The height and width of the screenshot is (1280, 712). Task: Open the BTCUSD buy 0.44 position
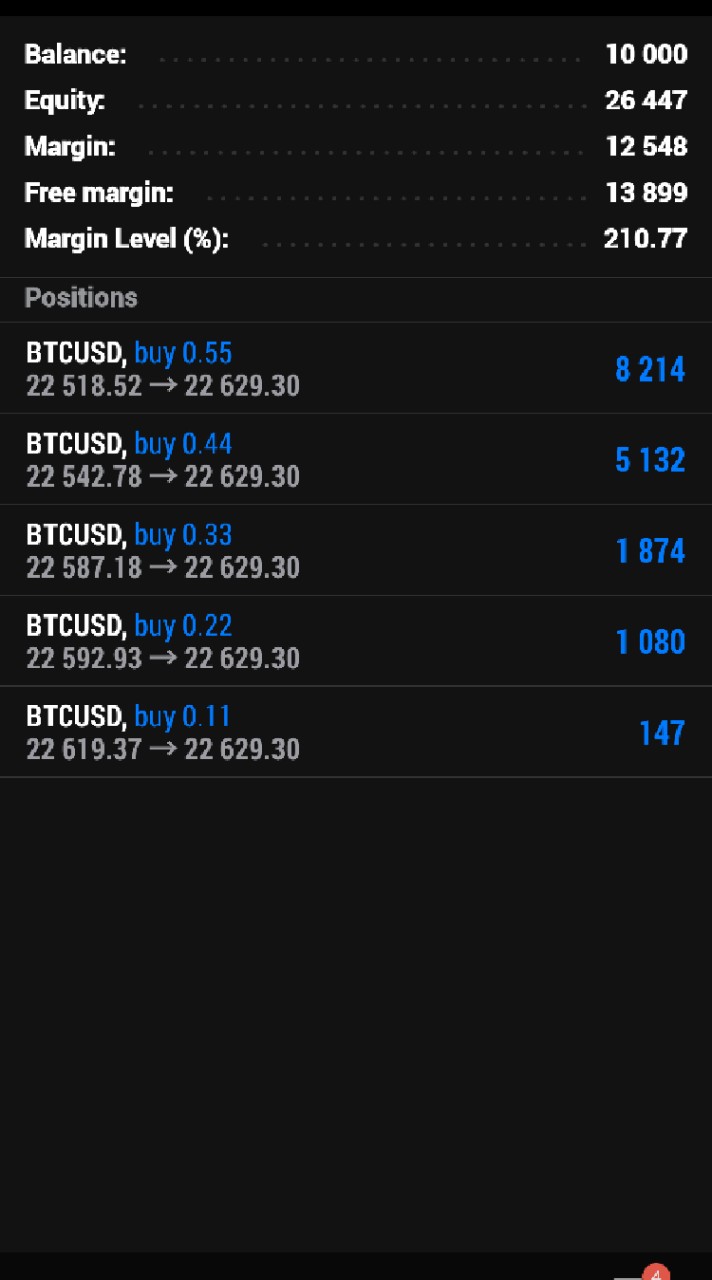(356, 459)
